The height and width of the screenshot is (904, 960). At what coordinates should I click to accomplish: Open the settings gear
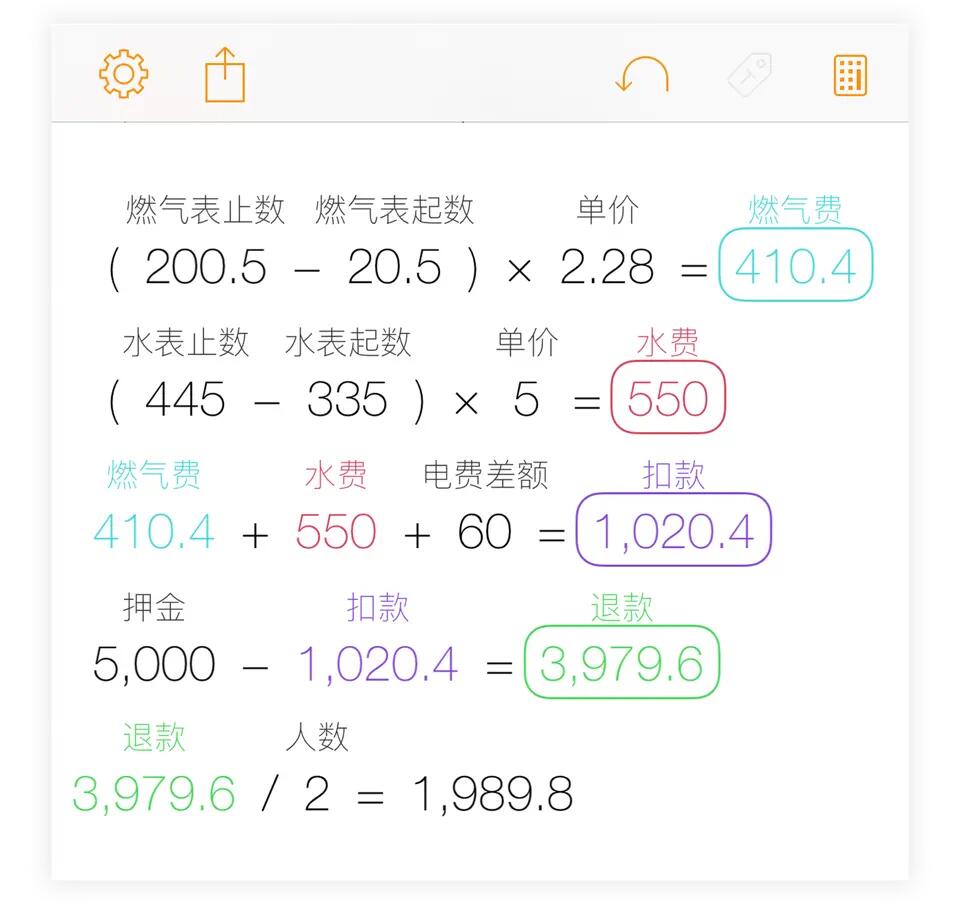[x=124, y=75]
